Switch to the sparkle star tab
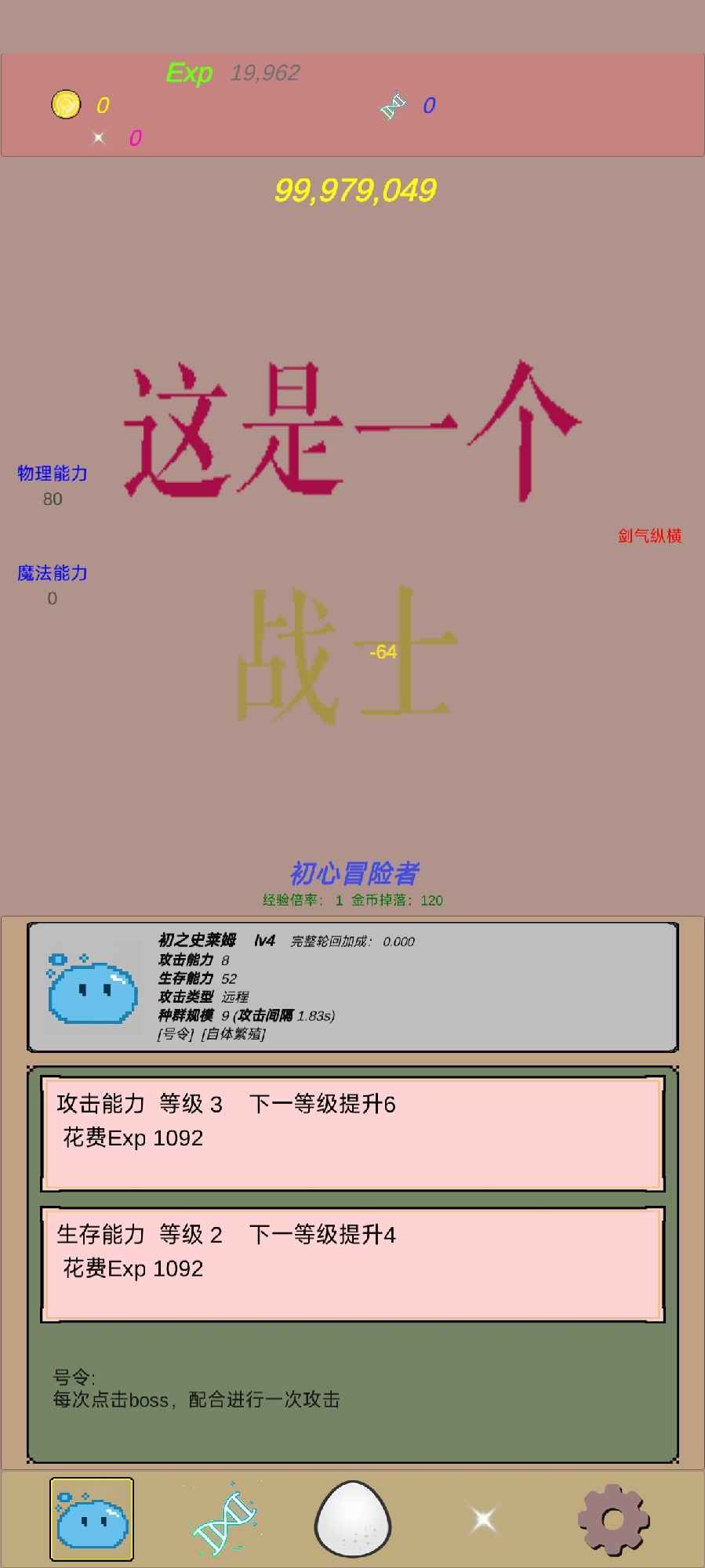 click(x=483, y=1520)
